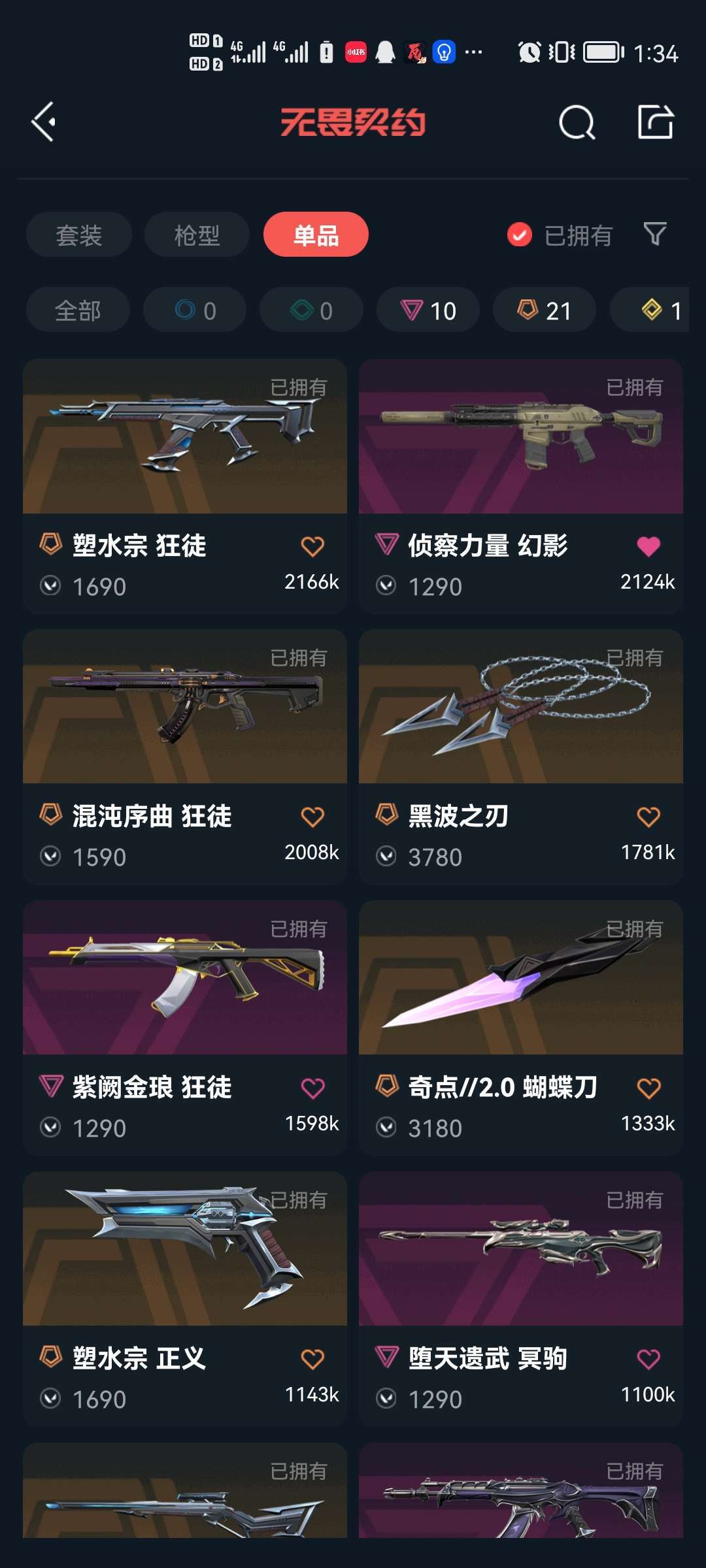
Task: Select the pink rarity filter showing 10
Action: tap(428, 310)
